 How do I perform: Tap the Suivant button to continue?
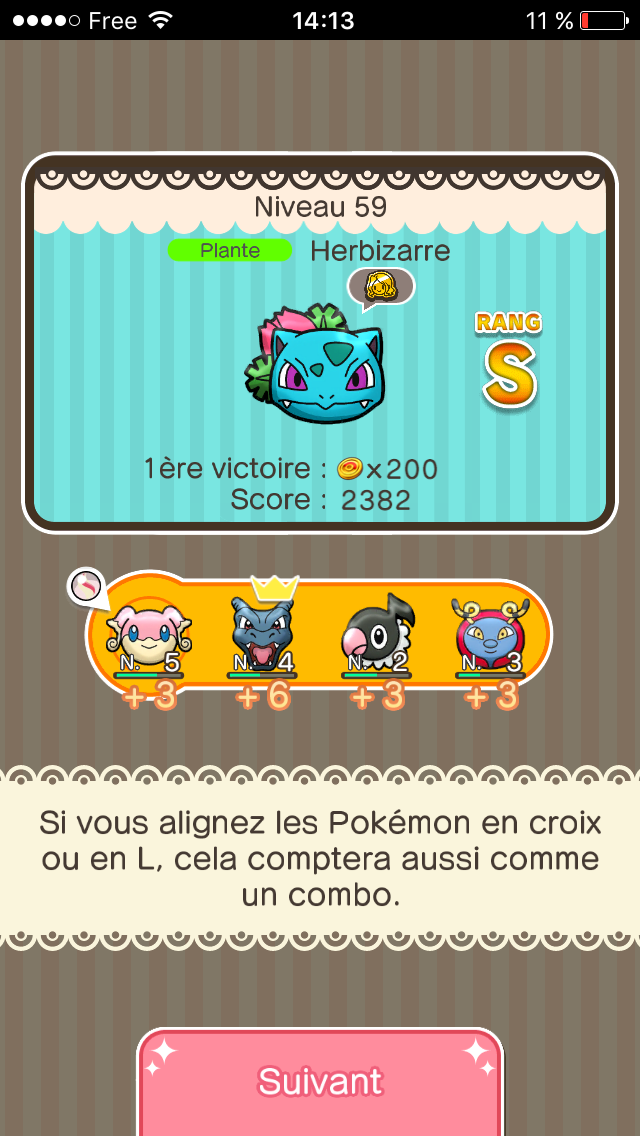320,1082
